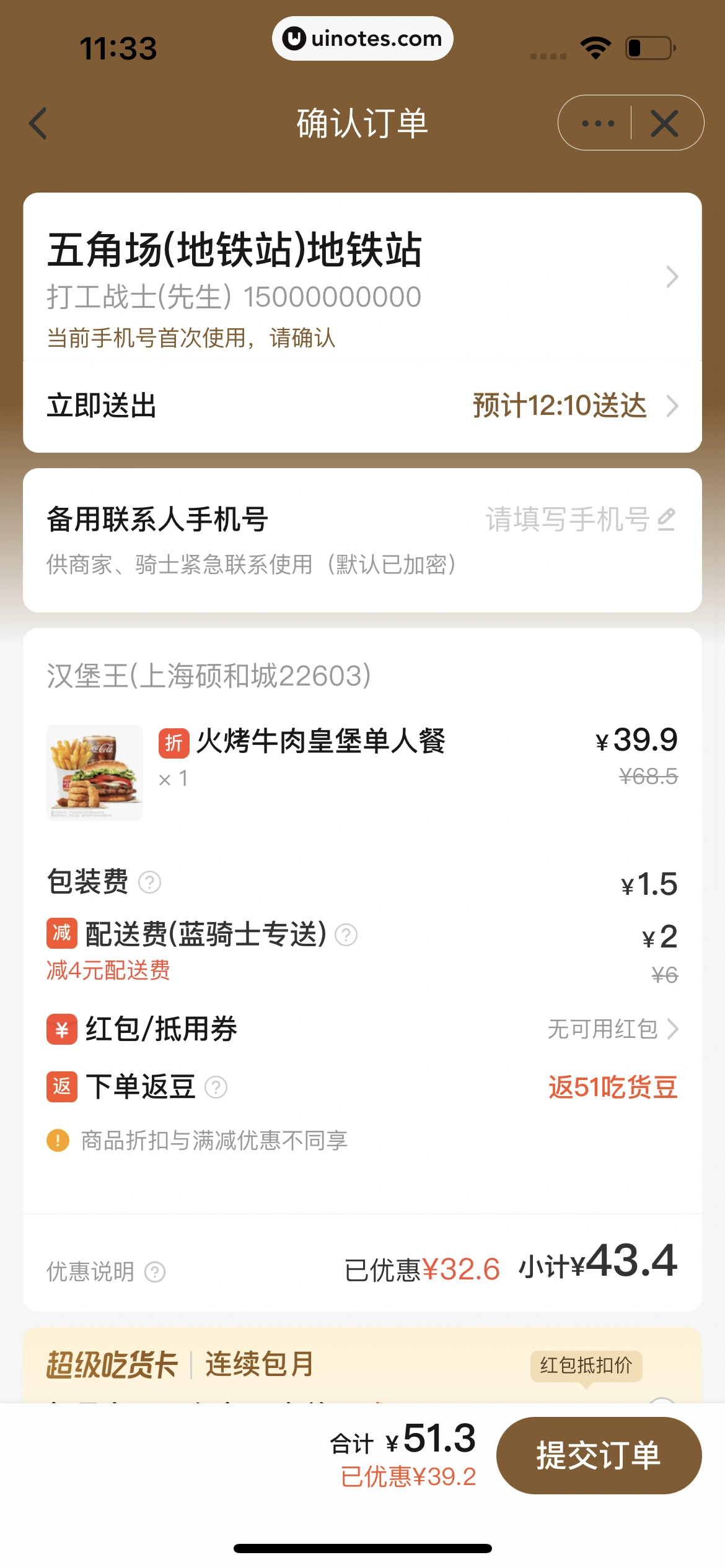Click the ¥ red packet icon

pos(60,1029)
